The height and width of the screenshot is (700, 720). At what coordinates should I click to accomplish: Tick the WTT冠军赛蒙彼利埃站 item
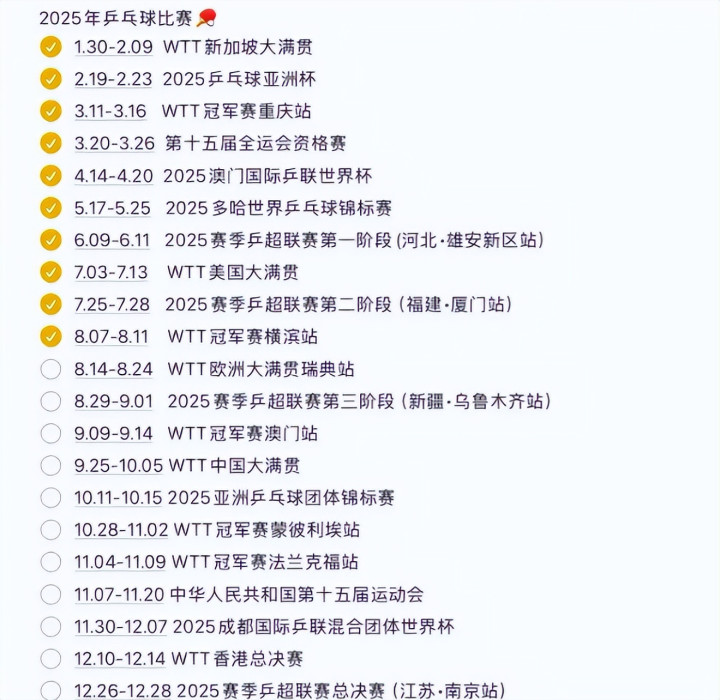50,530
